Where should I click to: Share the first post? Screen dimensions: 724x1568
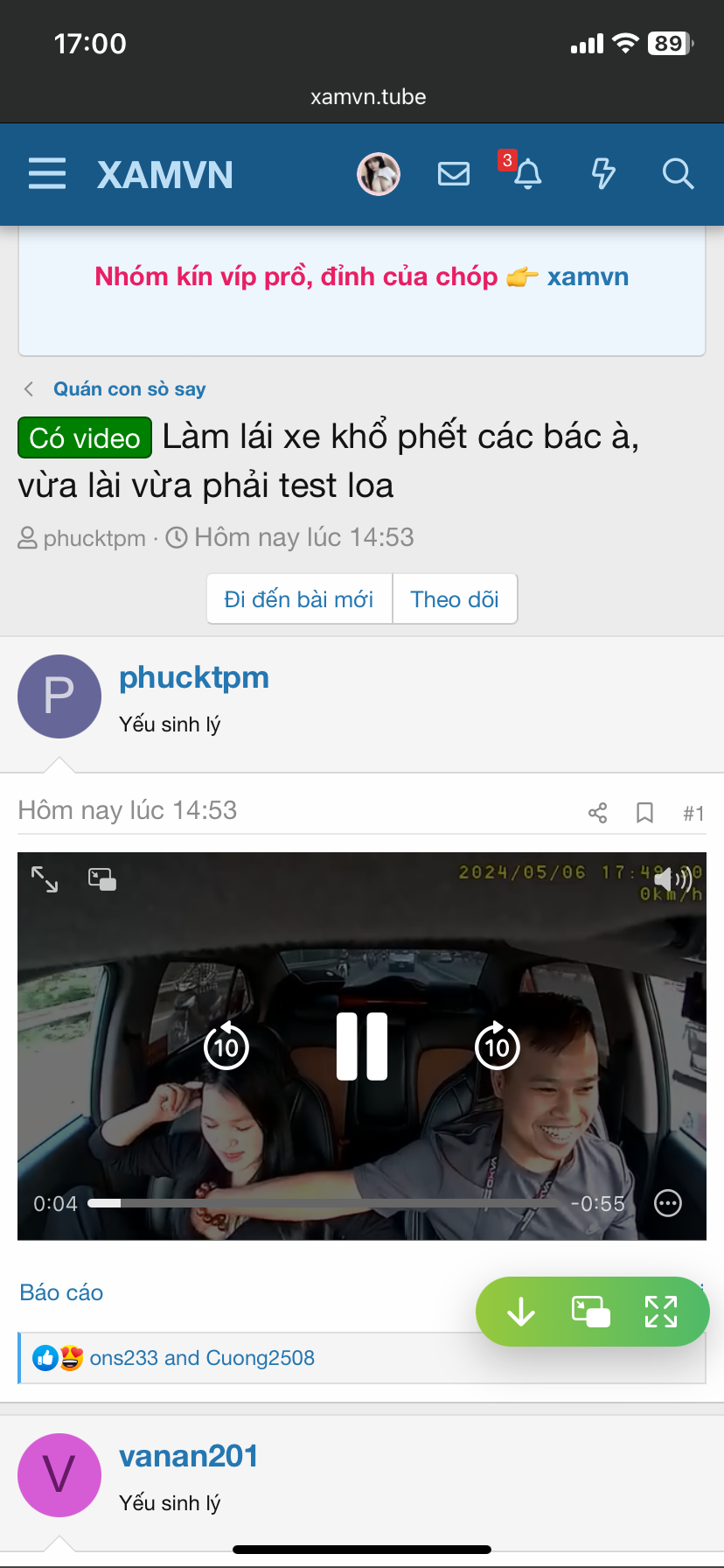click(x=598, y=813)
